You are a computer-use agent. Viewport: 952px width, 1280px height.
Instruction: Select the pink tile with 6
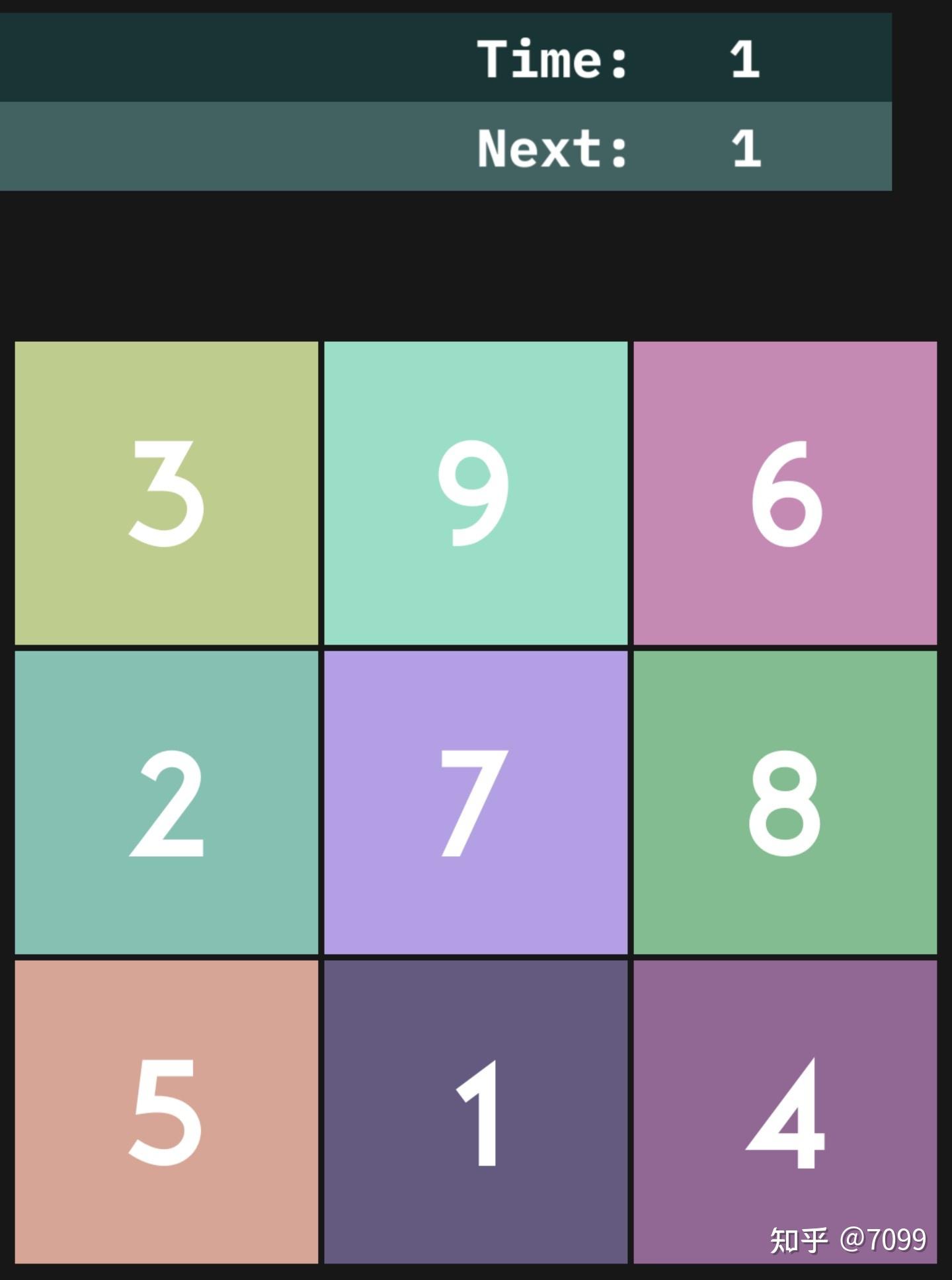[x=785, y=493]
